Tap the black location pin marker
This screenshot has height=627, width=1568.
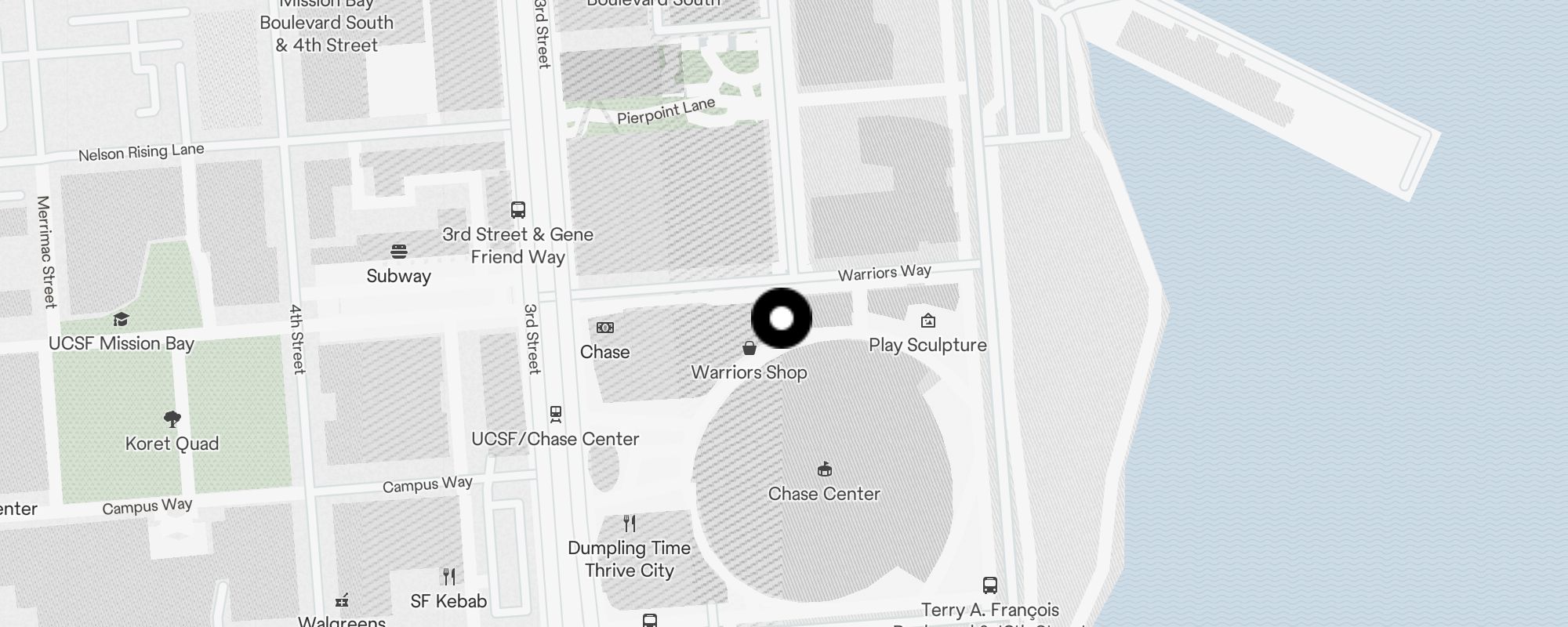tap(782, 318)
